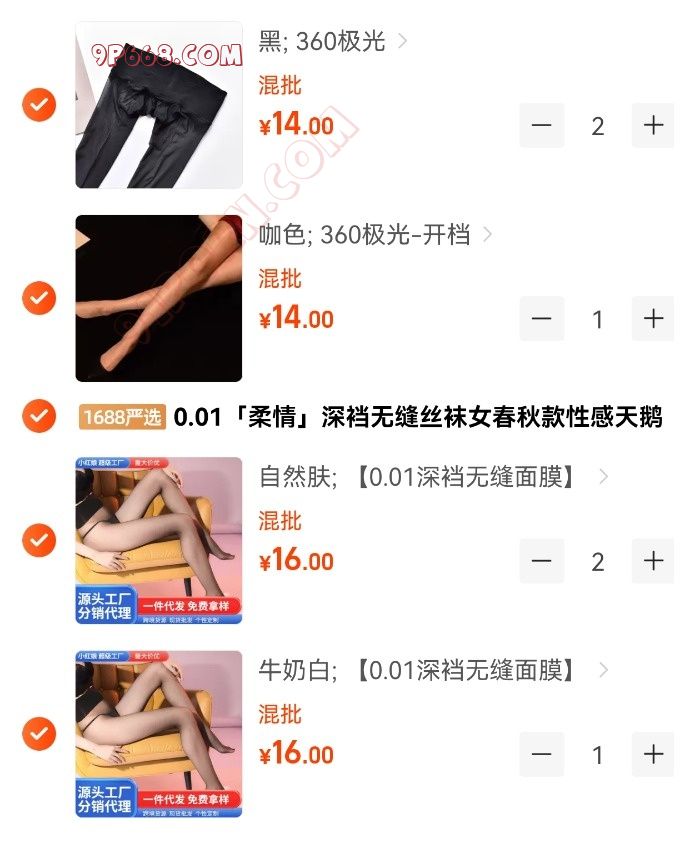Increase quantity of 自然肤 item
Viewport: 700px width, 843px height.
[x=653, y=561]
